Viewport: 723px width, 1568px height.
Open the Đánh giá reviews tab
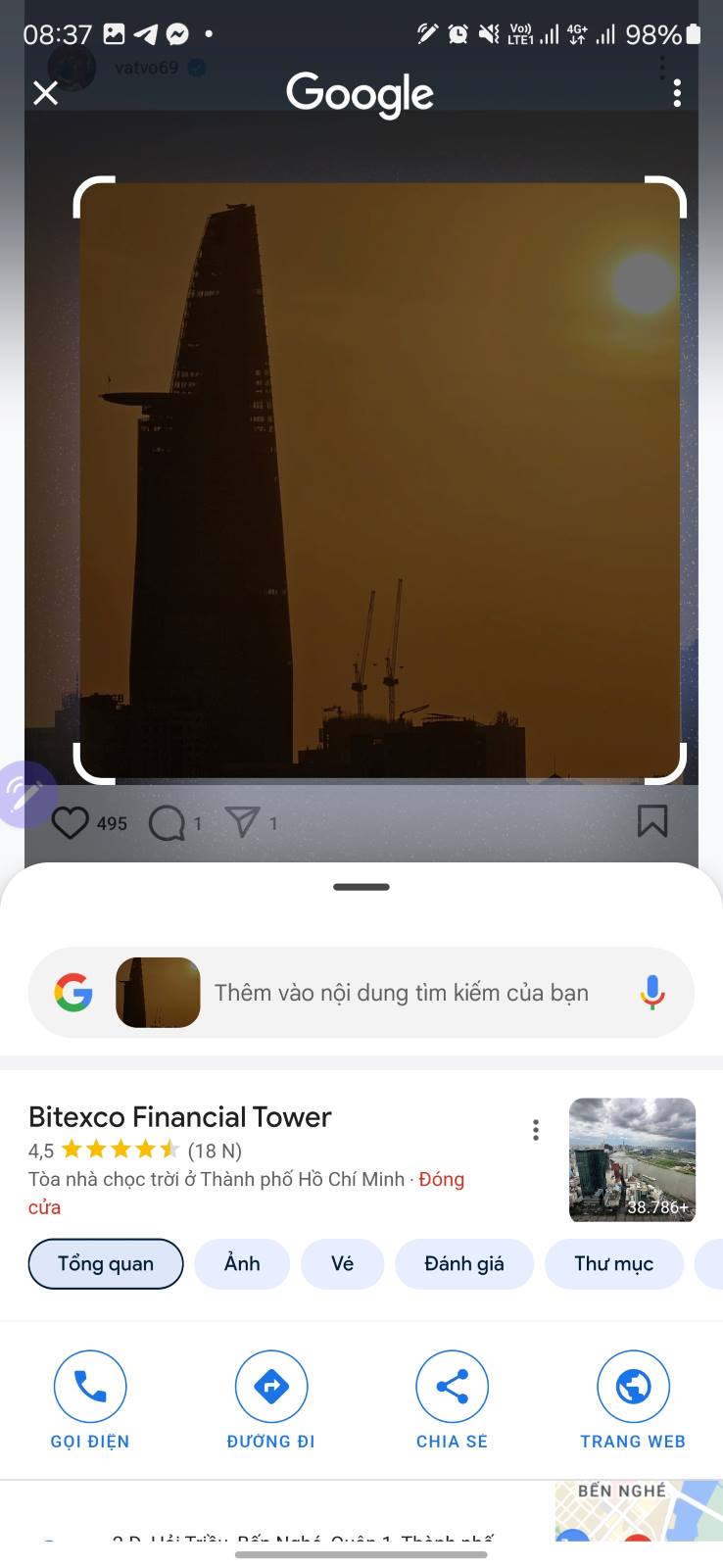coord(464,1264)
